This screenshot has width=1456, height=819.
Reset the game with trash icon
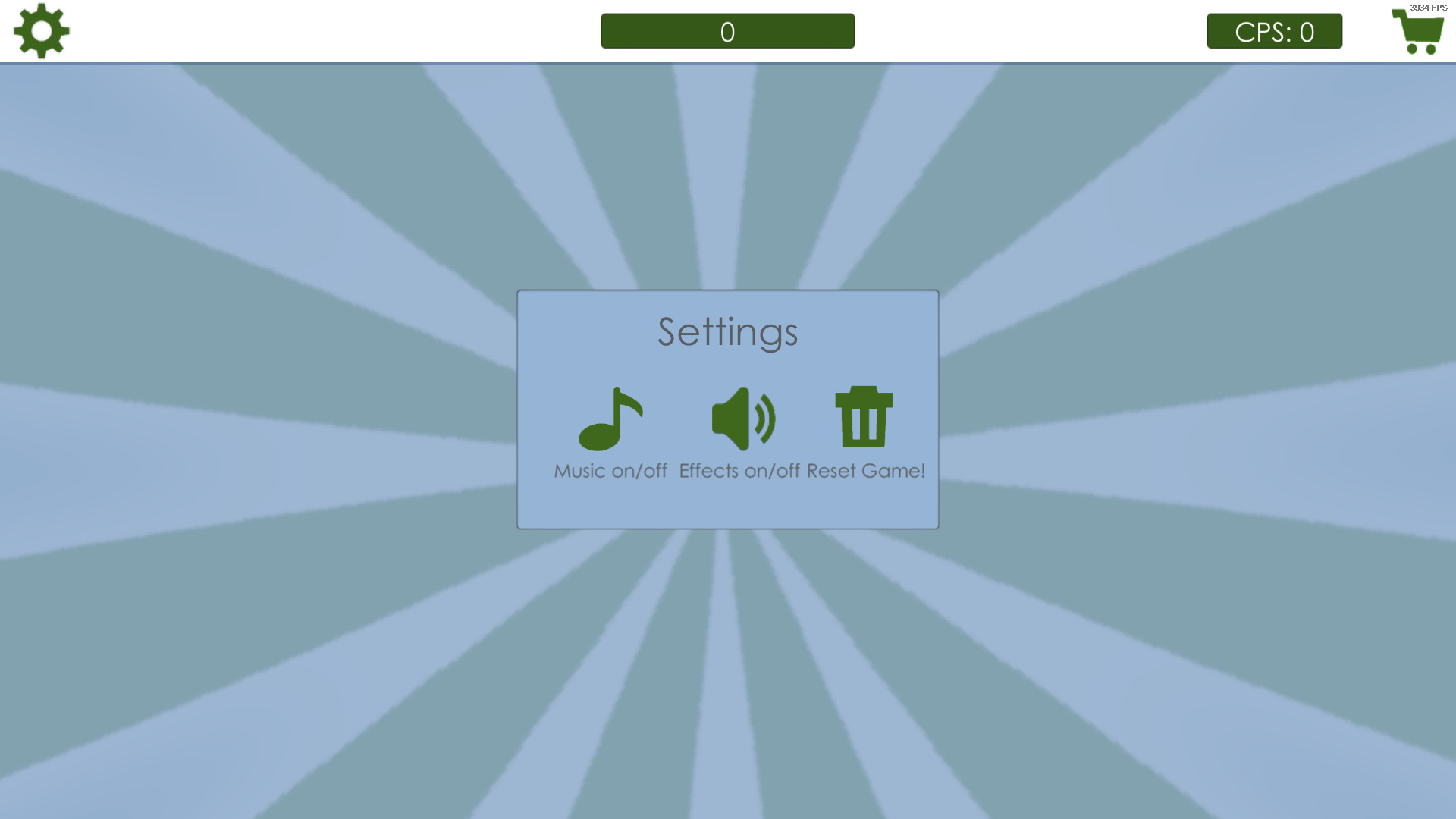(864, 417)
